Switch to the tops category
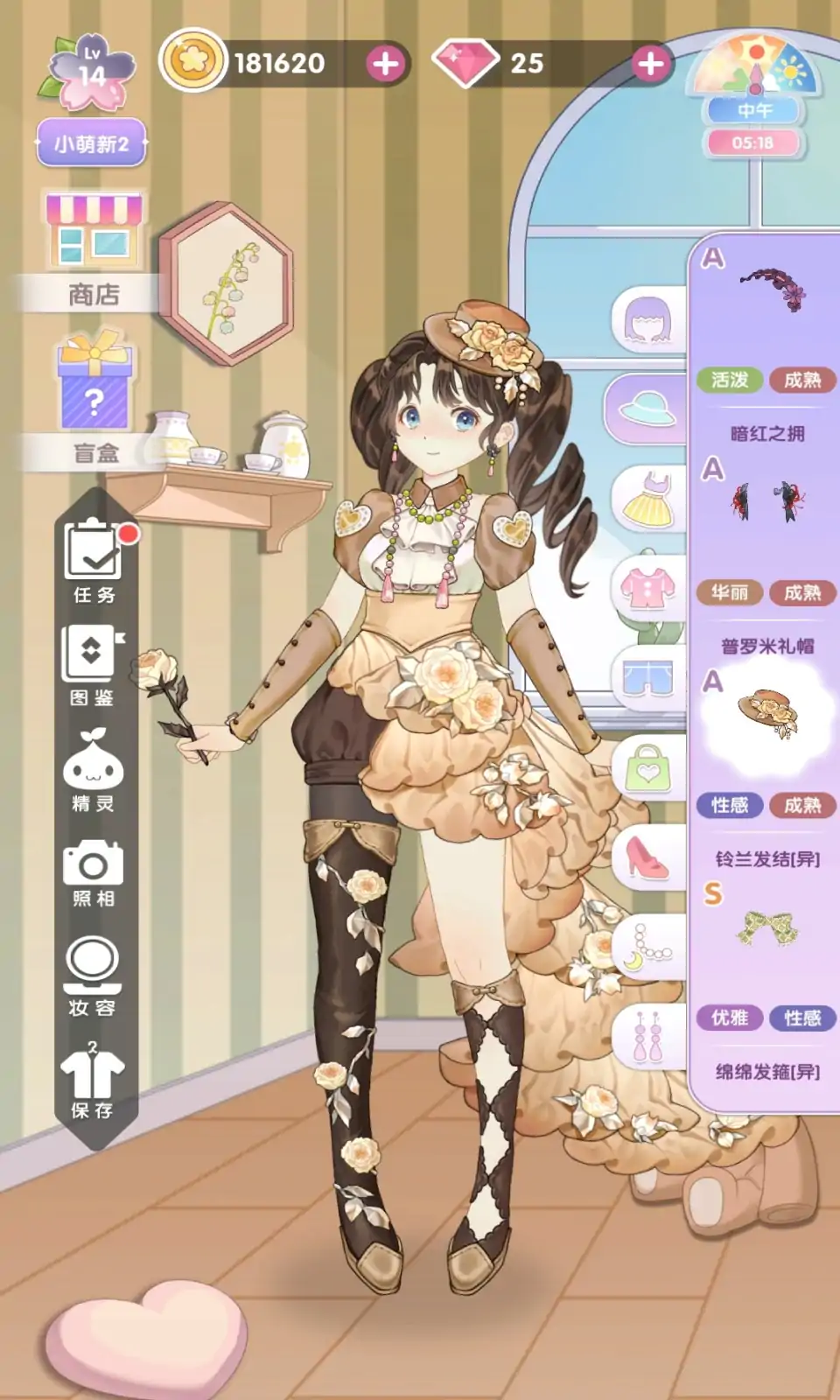Image resolution: width=840 pixels, height=1400 pixels. (x=649, y=588)
